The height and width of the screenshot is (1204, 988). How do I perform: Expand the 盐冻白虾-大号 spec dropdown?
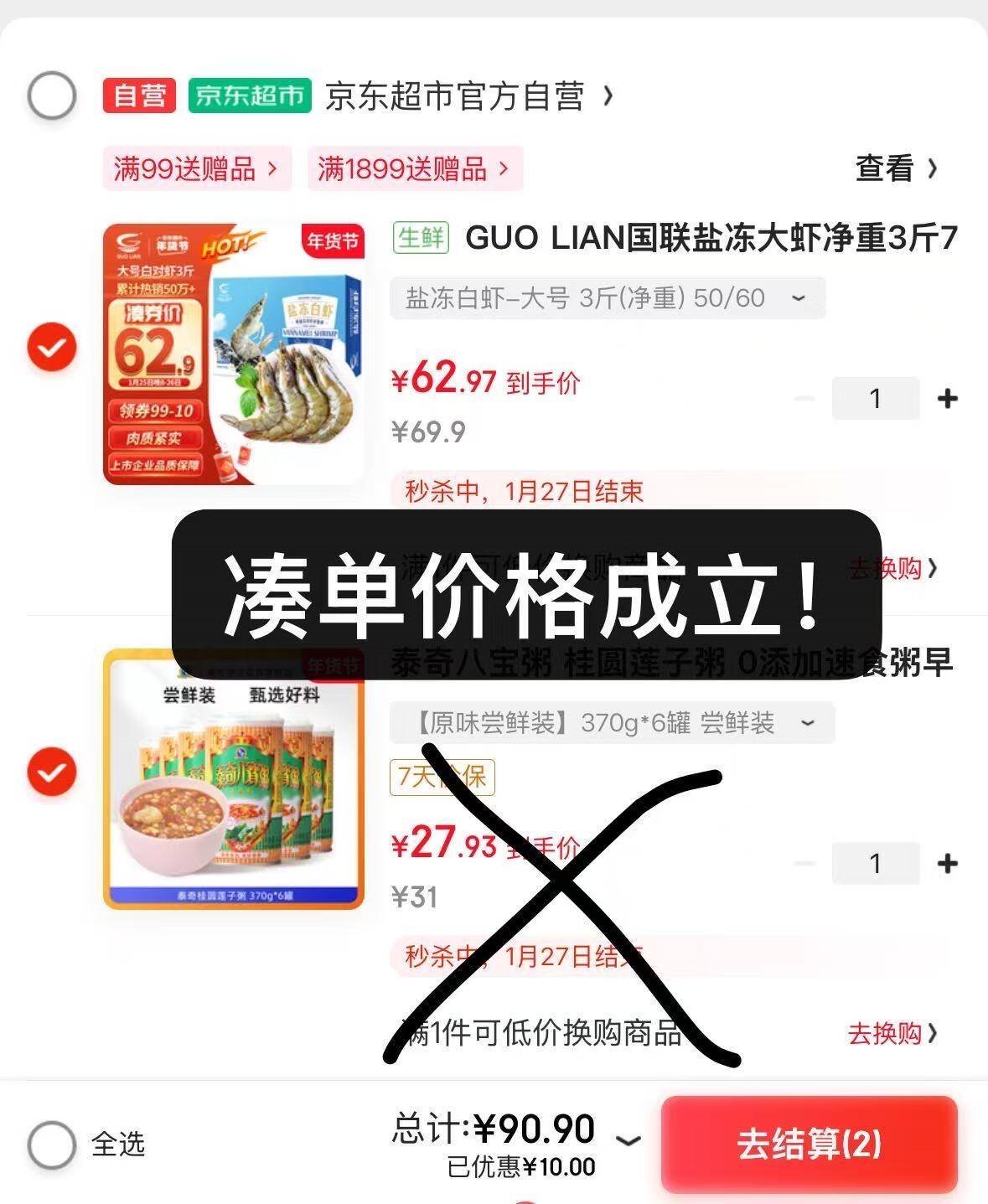pyautogui.click(x=607, y=297)
